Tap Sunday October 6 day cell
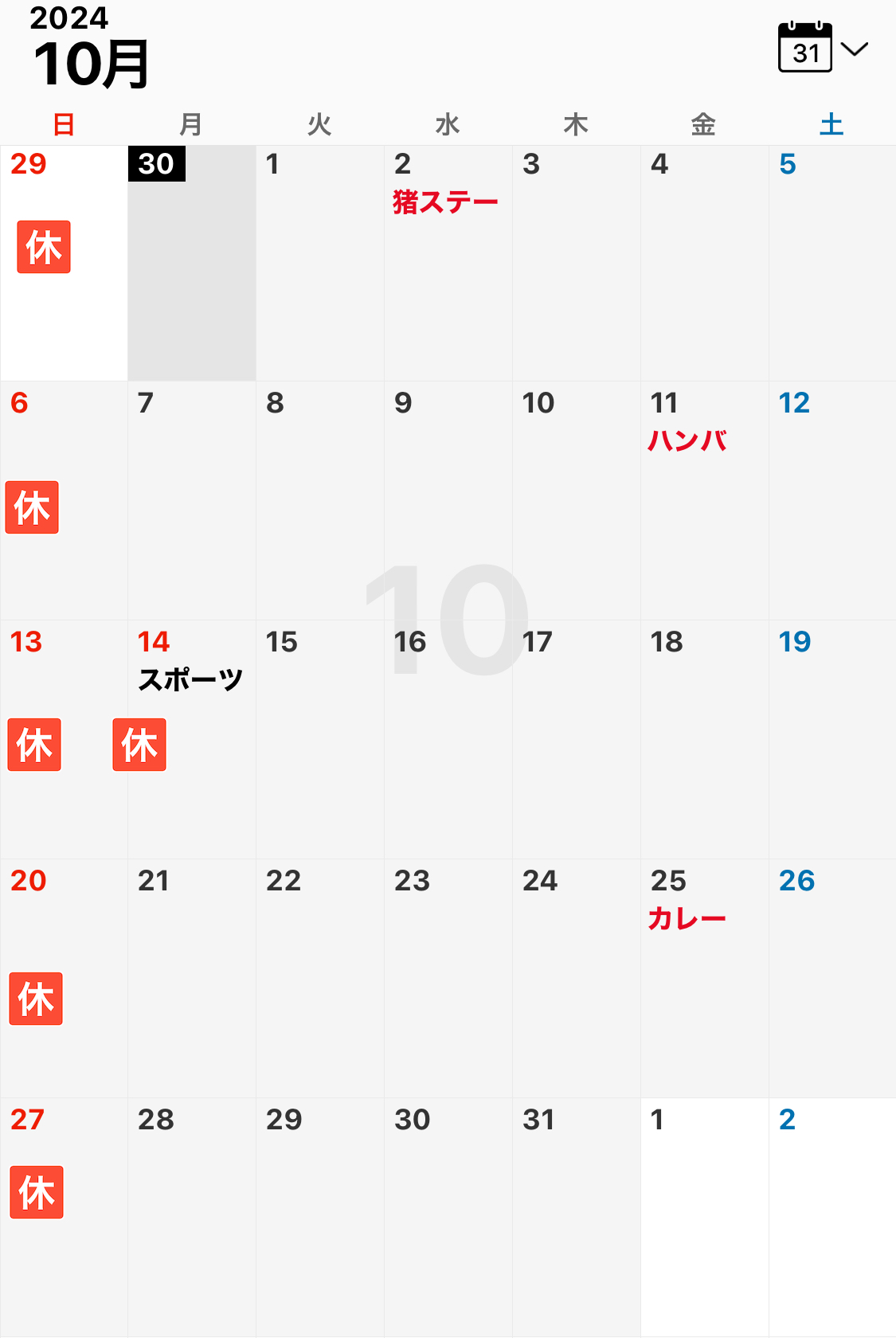Image resolution: width=896 pixels, height=1338 pixels. coord(64,500)
